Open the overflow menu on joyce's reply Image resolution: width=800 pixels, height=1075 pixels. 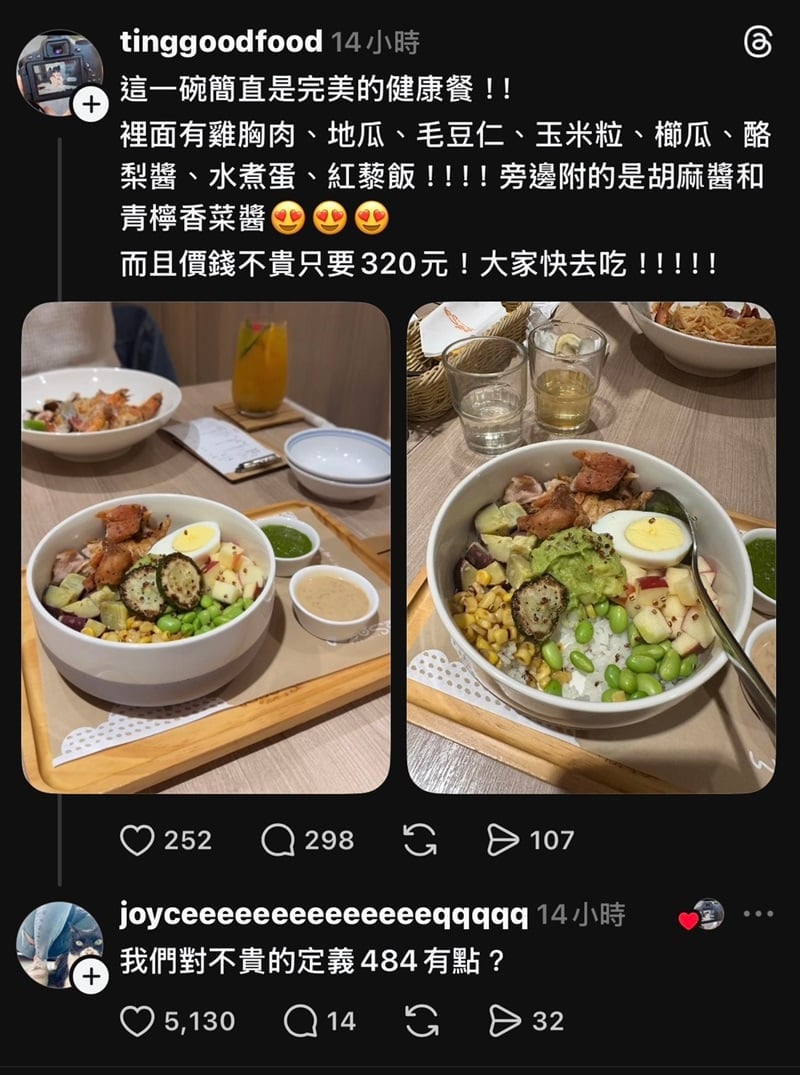point(759,914)
